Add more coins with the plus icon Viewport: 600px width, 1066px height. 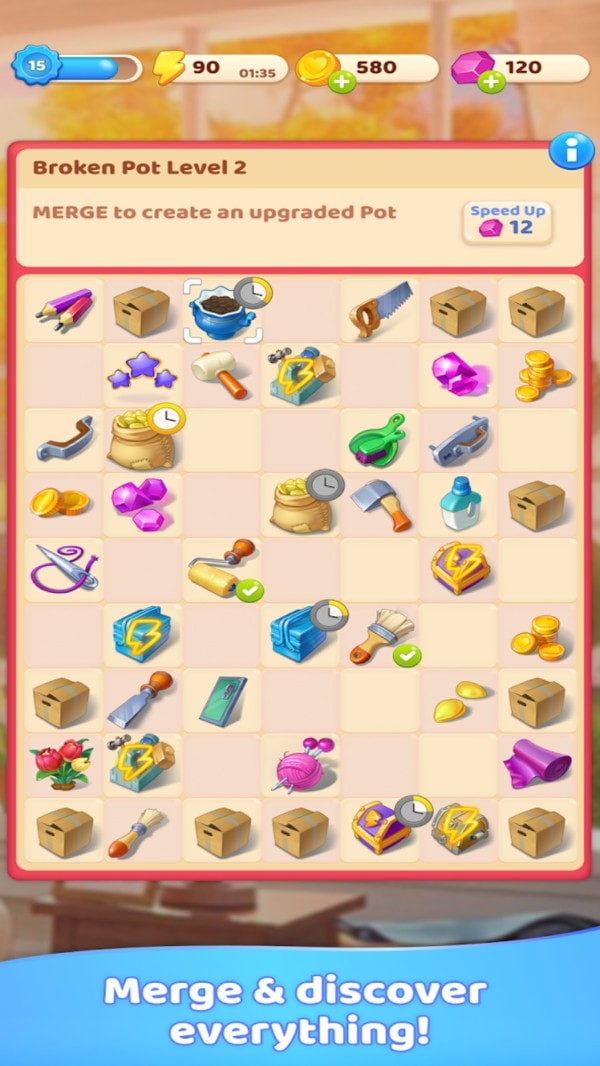(x=342, y=82)
